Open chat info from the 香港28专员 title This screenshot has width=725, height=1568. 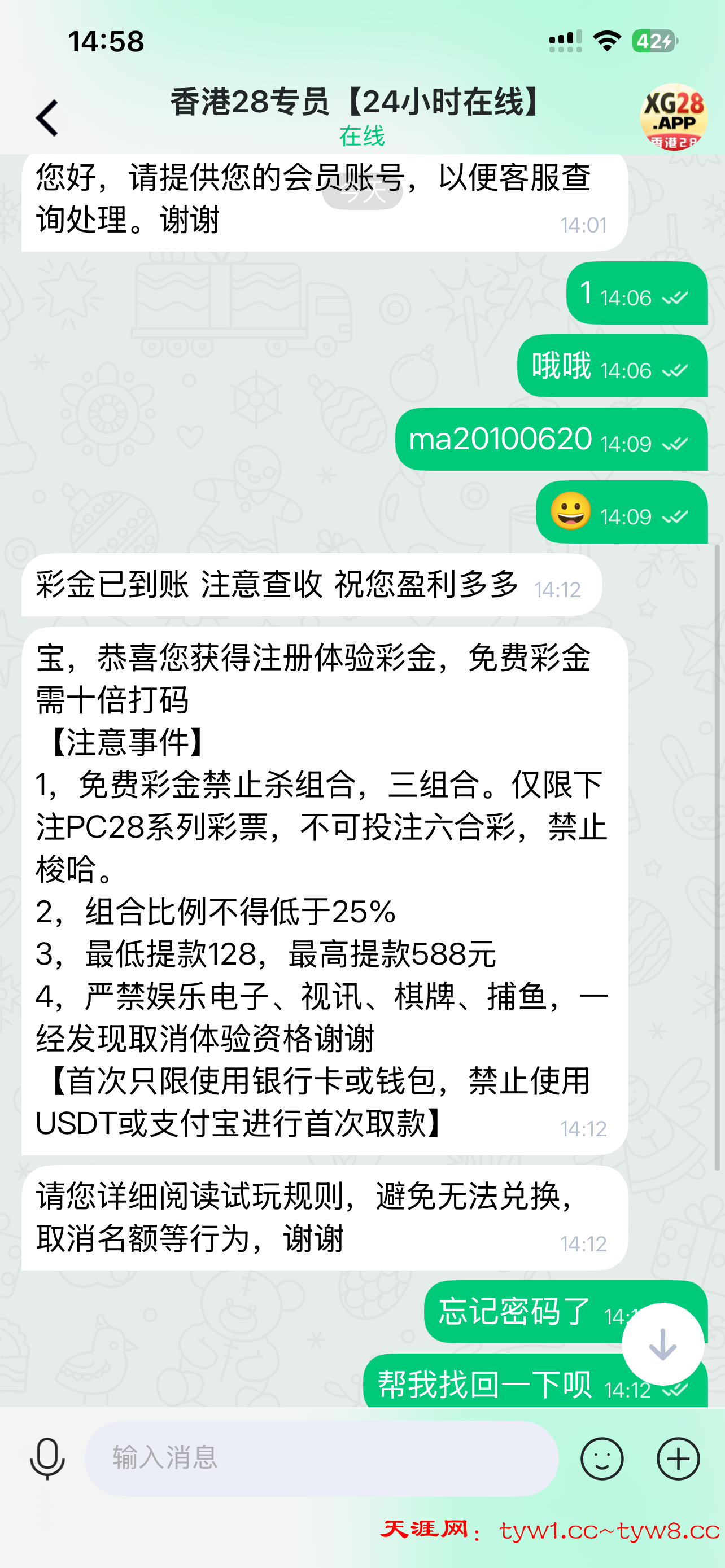356,102
